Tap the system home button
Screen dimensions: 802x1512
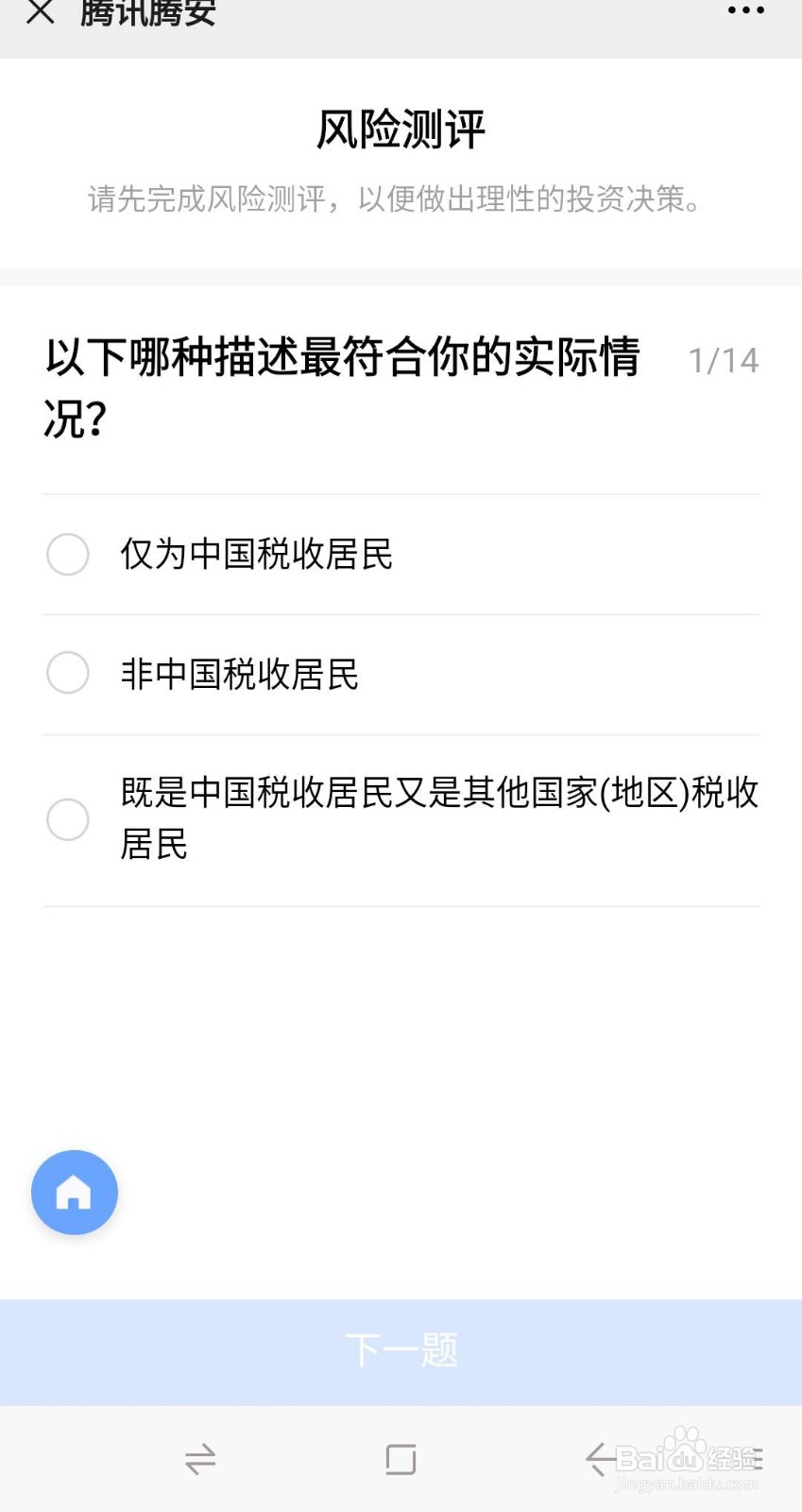coord(401,1460)
